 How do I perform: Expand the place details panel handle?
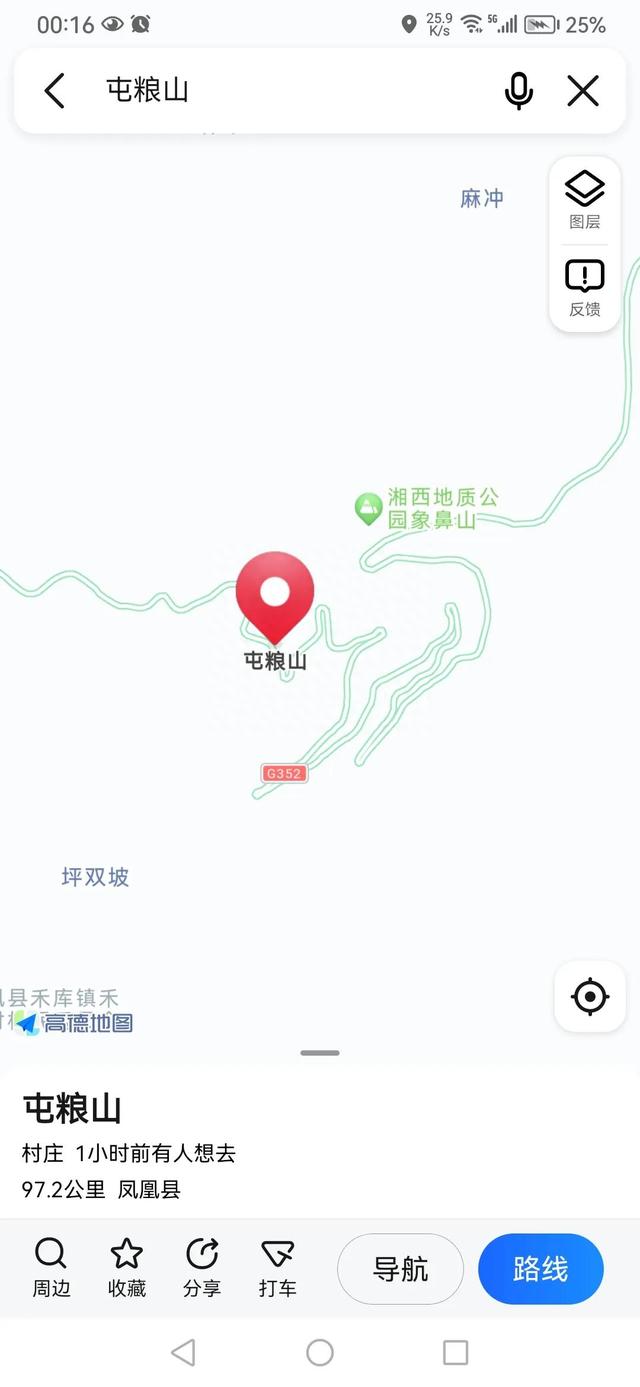320,1052
